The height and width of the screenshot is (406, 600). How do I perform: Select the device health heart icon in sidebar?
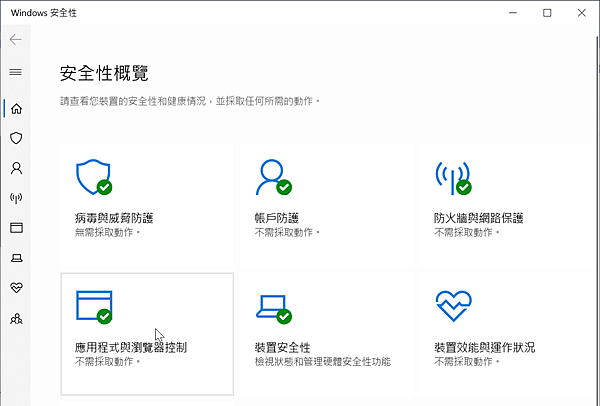(15, 288)
